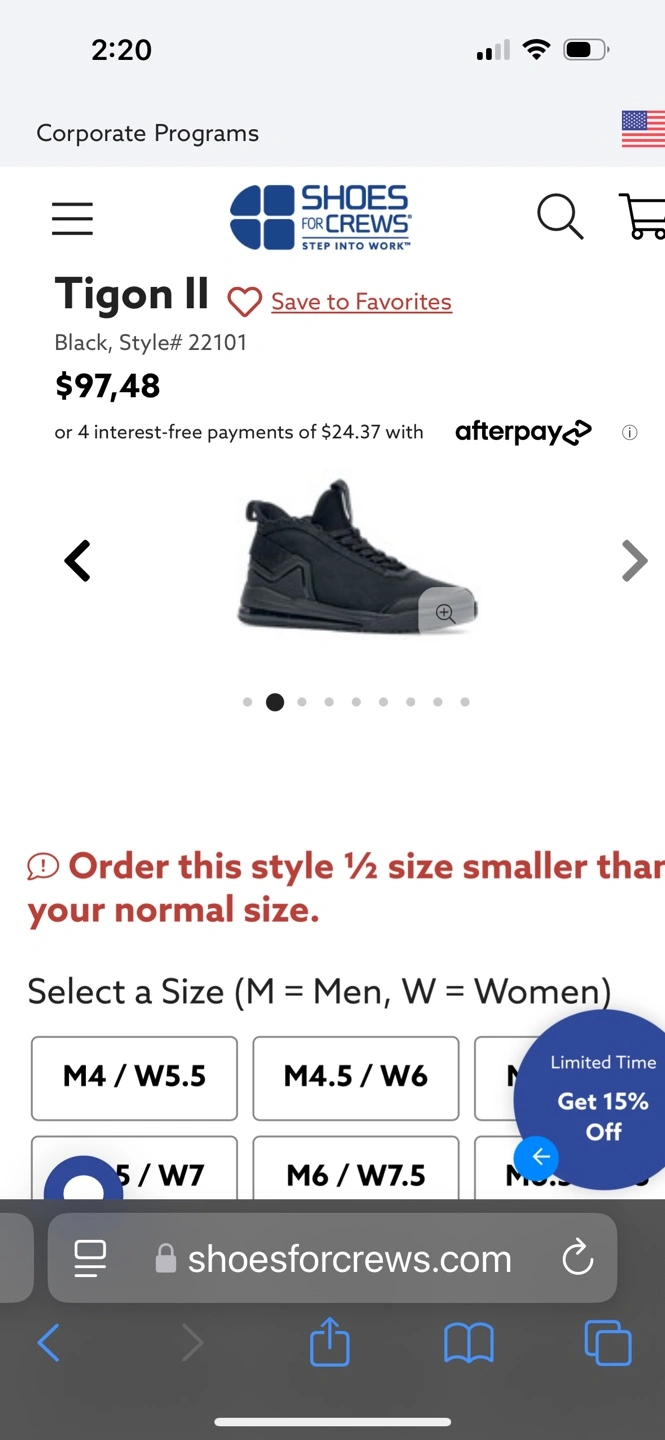665x1440 pixels.
Task: Open the shopping cart
Action: click(x=642, y=217)
